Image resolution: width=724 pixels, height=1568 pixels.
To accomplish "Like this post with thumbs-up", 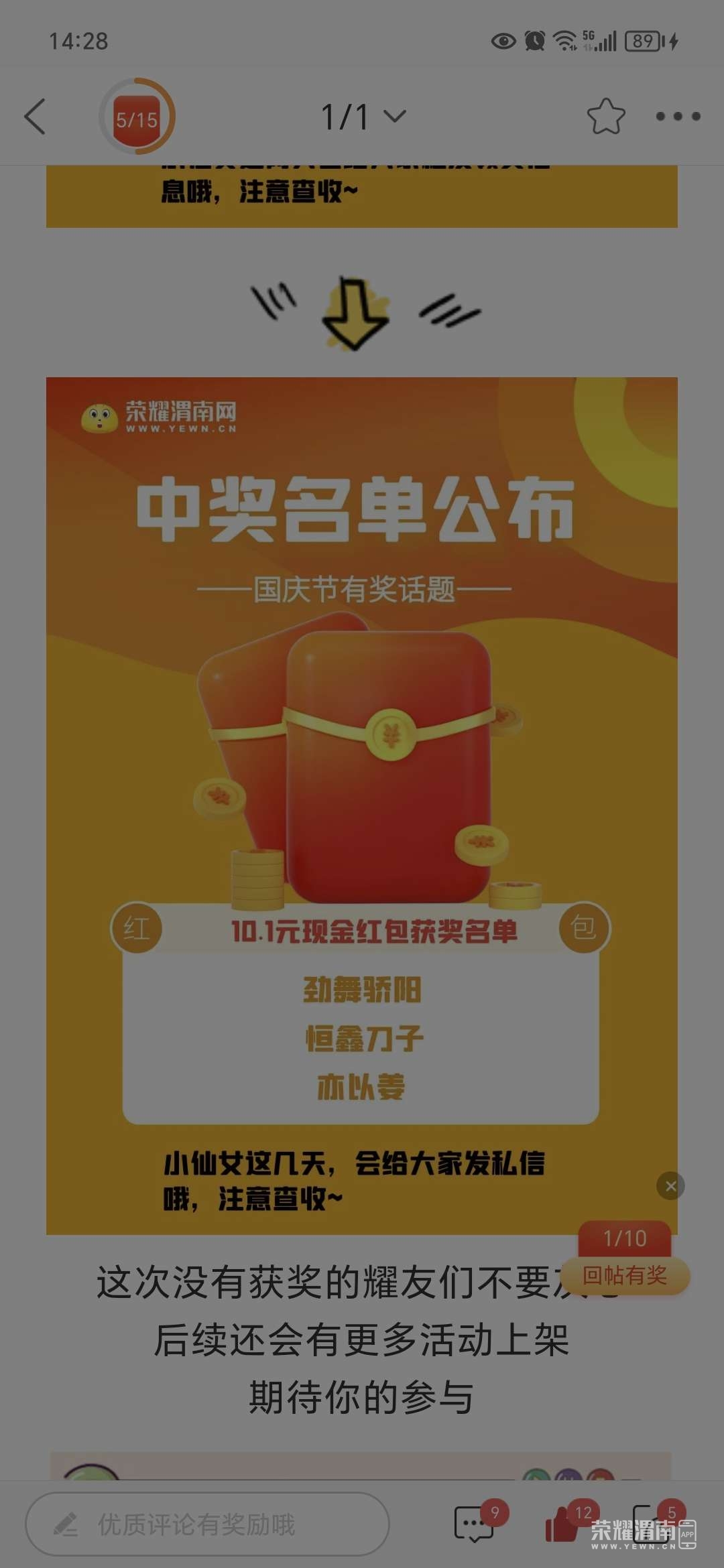I will (x=562, y=1524).
